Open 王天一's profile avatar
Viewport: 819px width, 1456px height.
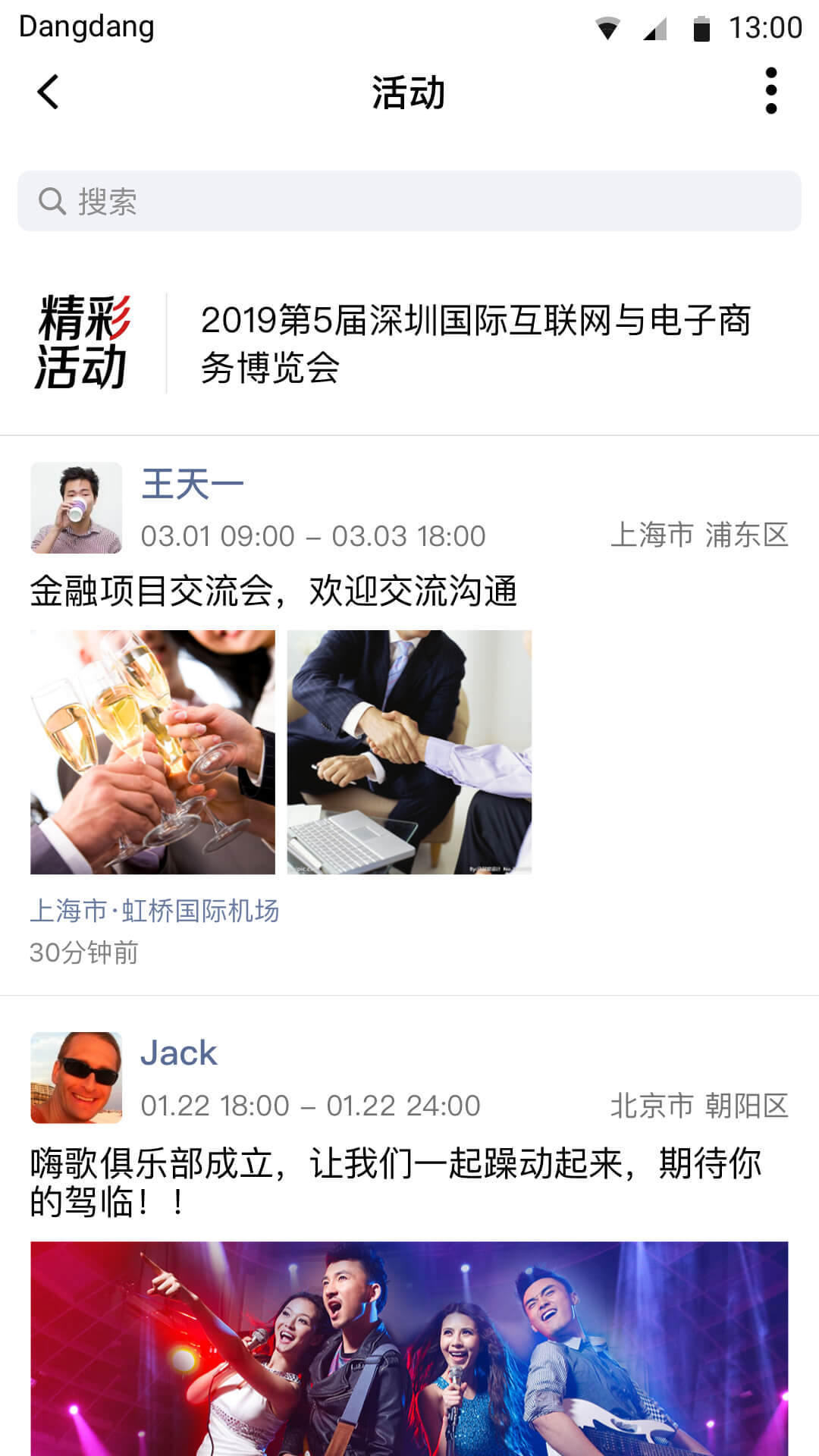click(76, 507)
